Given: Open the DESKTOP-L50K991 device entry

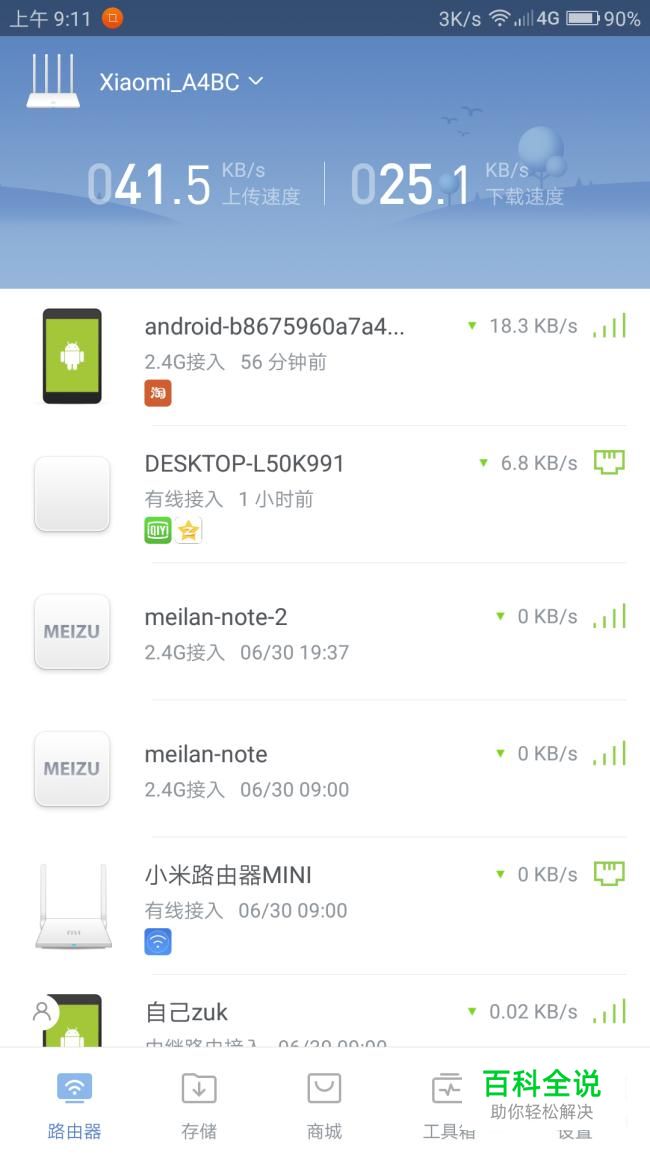Looking at the screenshot, I should [325, 494].
